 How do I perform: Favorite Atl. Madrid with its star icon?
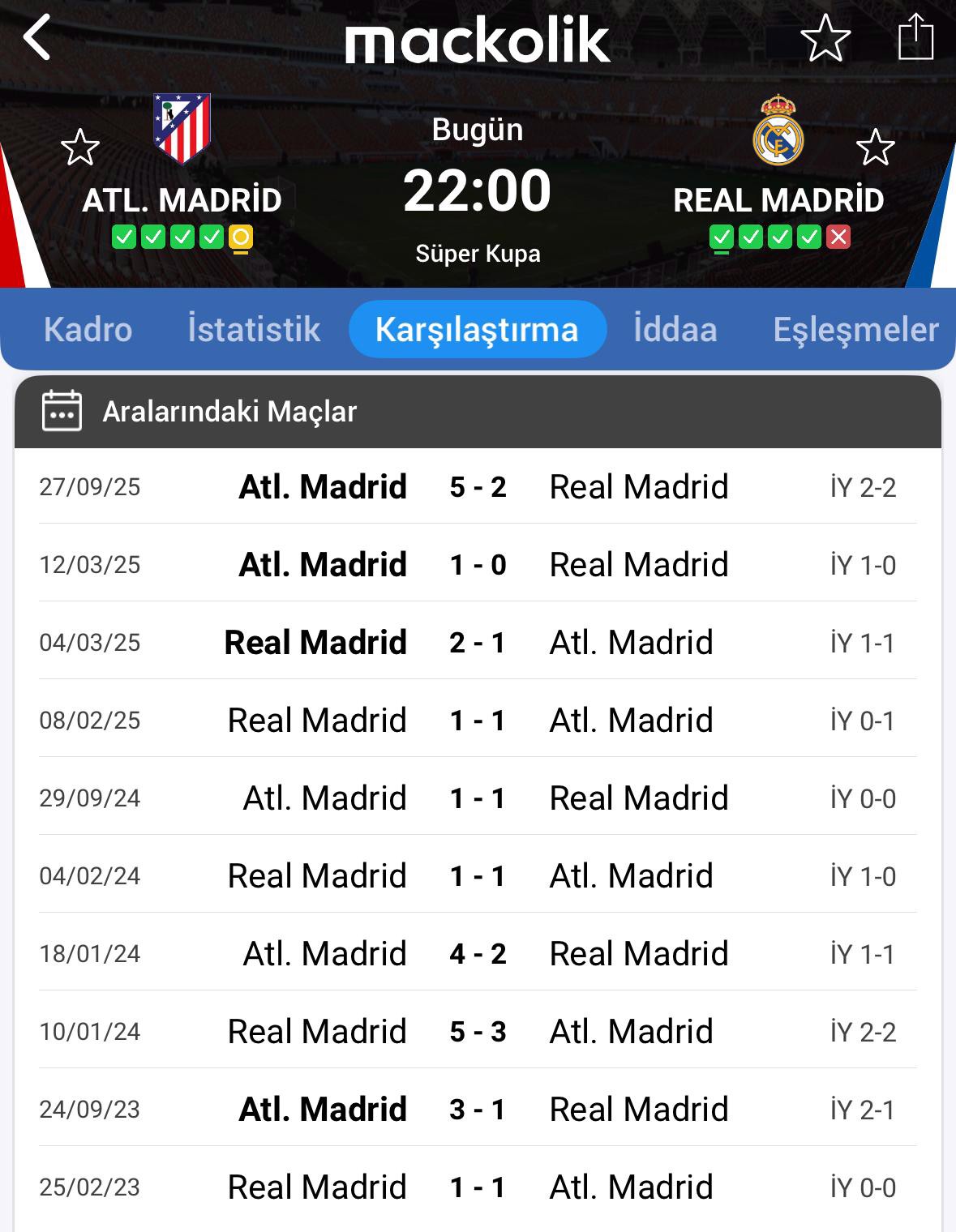(80, 148)
